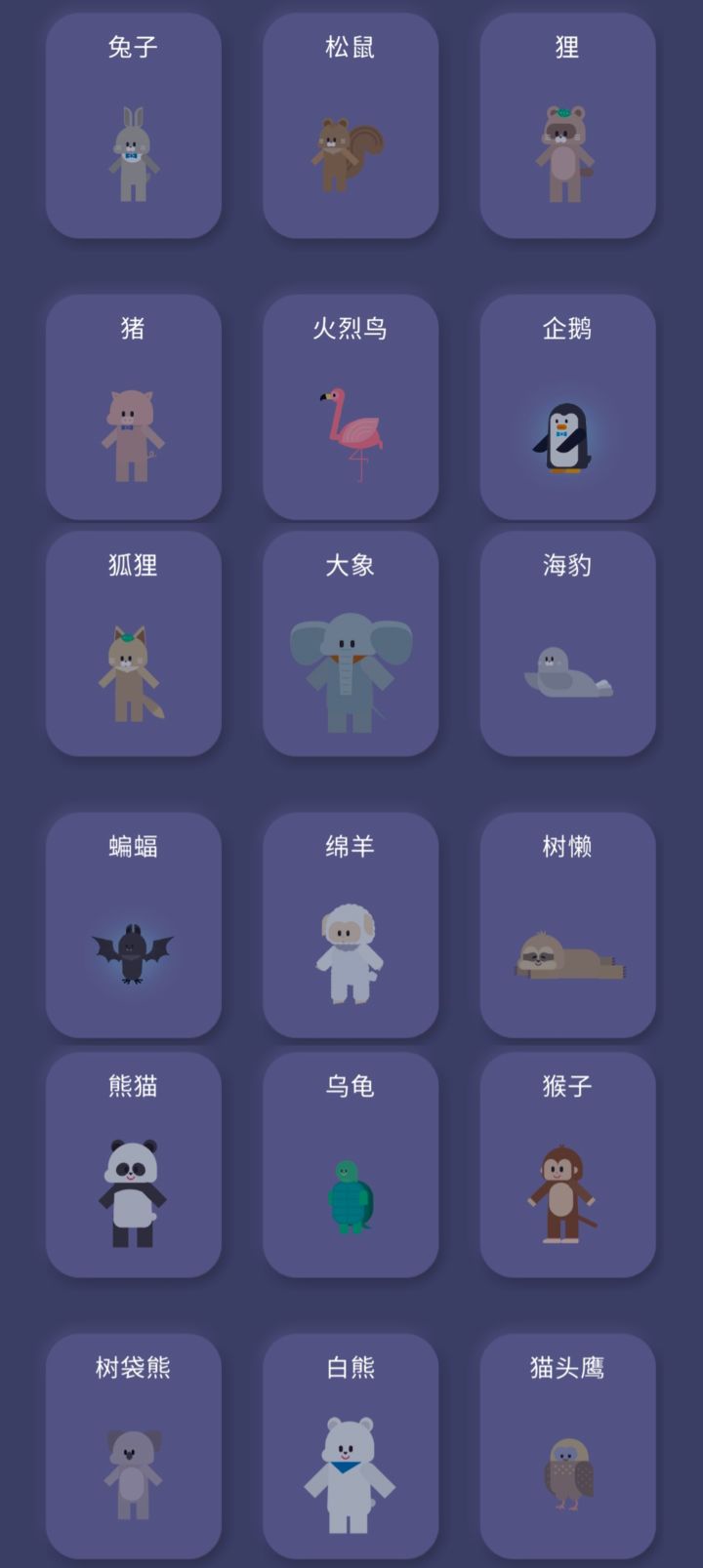Select the 大象 elephant card
Viewport: 703px width, 1568px height.
(351, 644)
